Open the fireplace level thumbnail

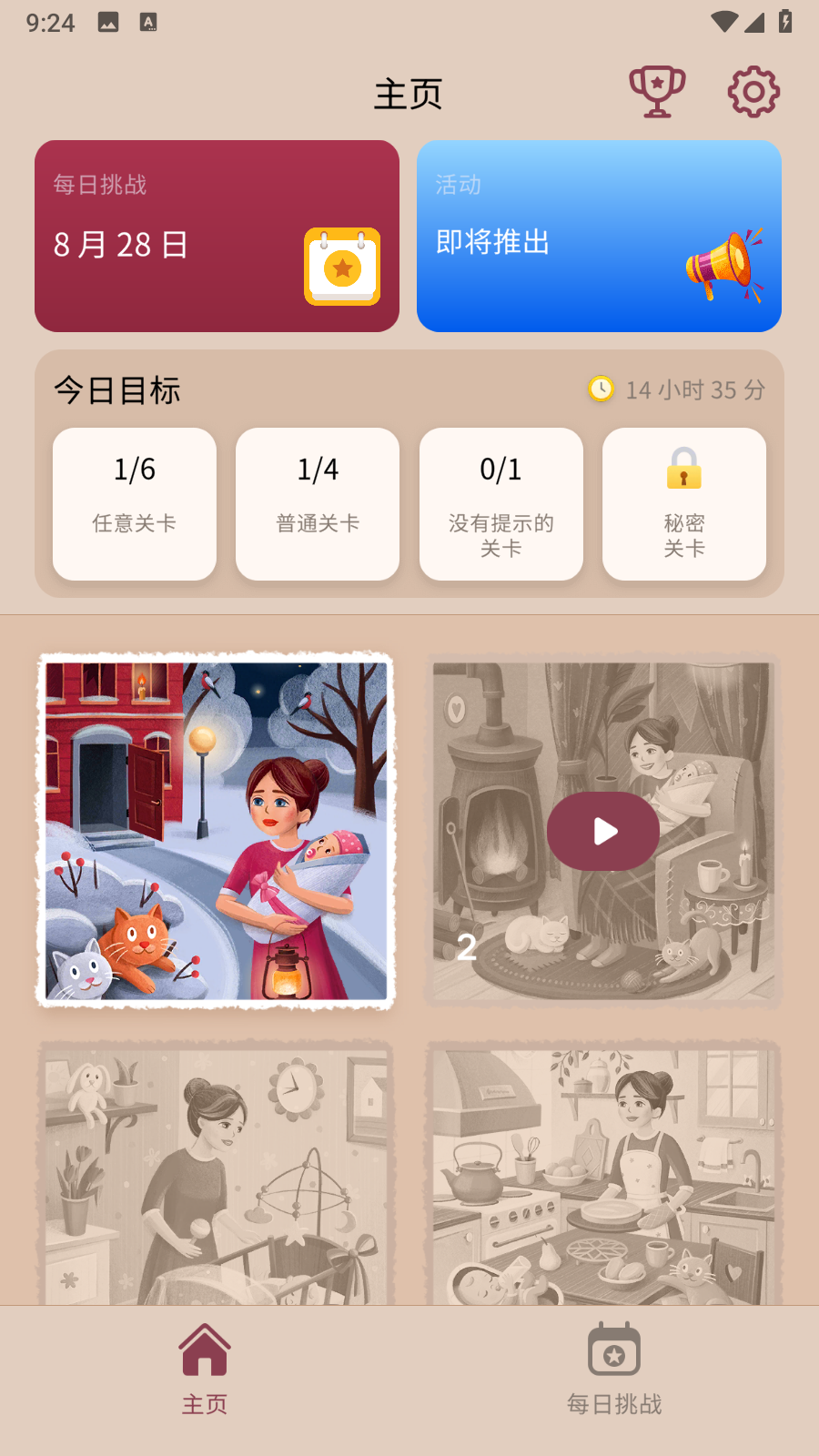(602, 831)
